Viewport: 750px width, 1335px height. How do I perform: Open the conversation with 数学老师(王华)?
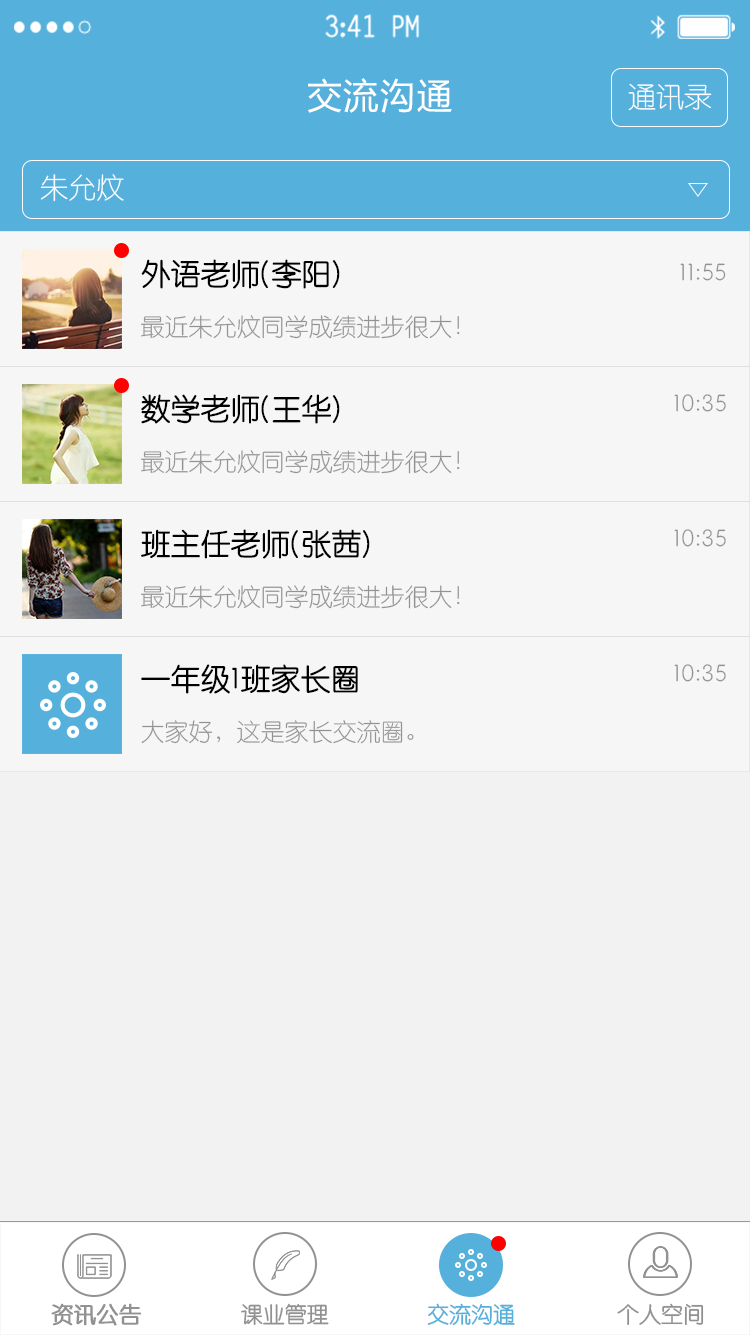click(x=375, y=433)
